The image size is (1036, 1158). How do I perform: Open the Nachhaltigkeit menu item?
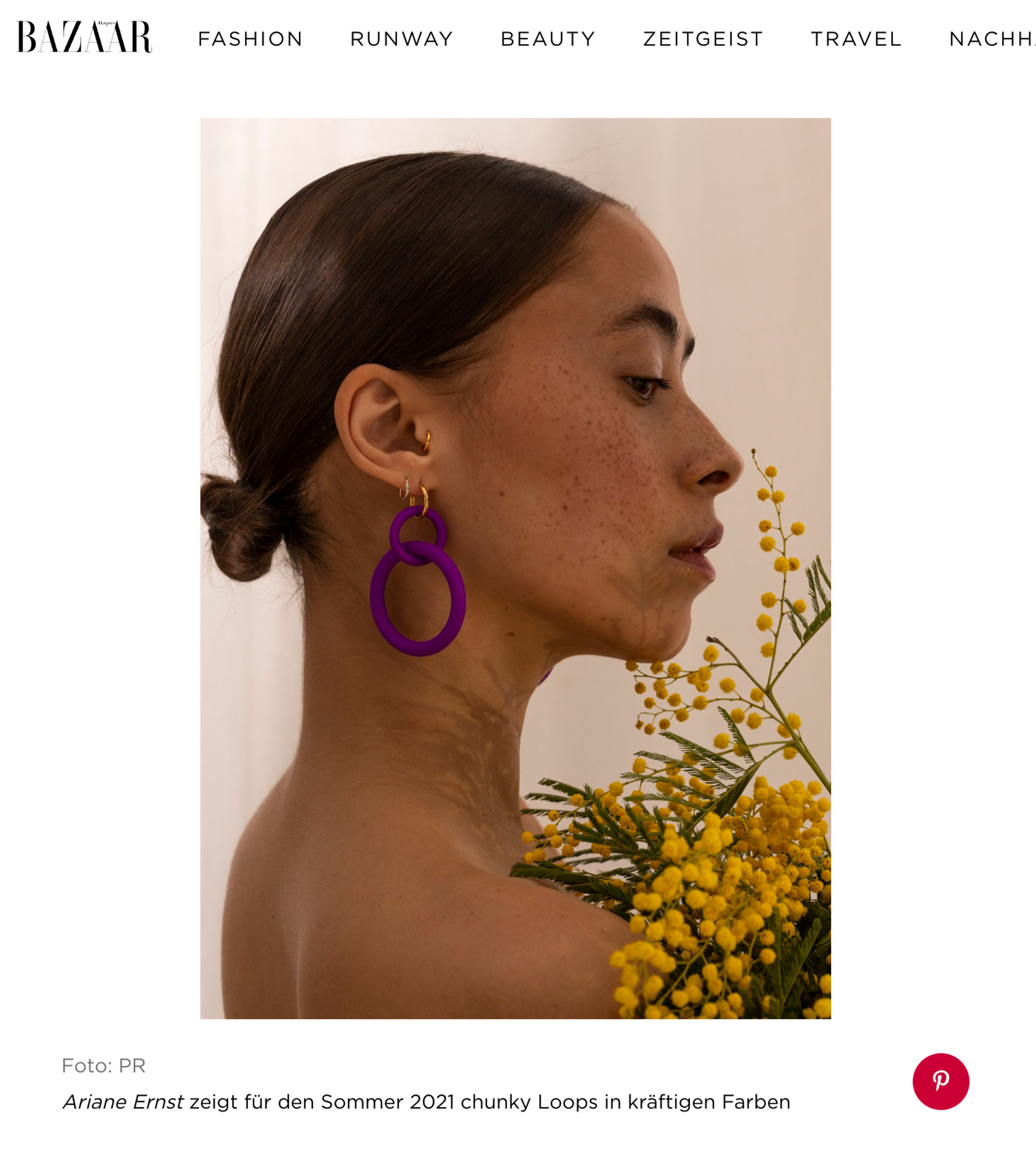[992, 39]
